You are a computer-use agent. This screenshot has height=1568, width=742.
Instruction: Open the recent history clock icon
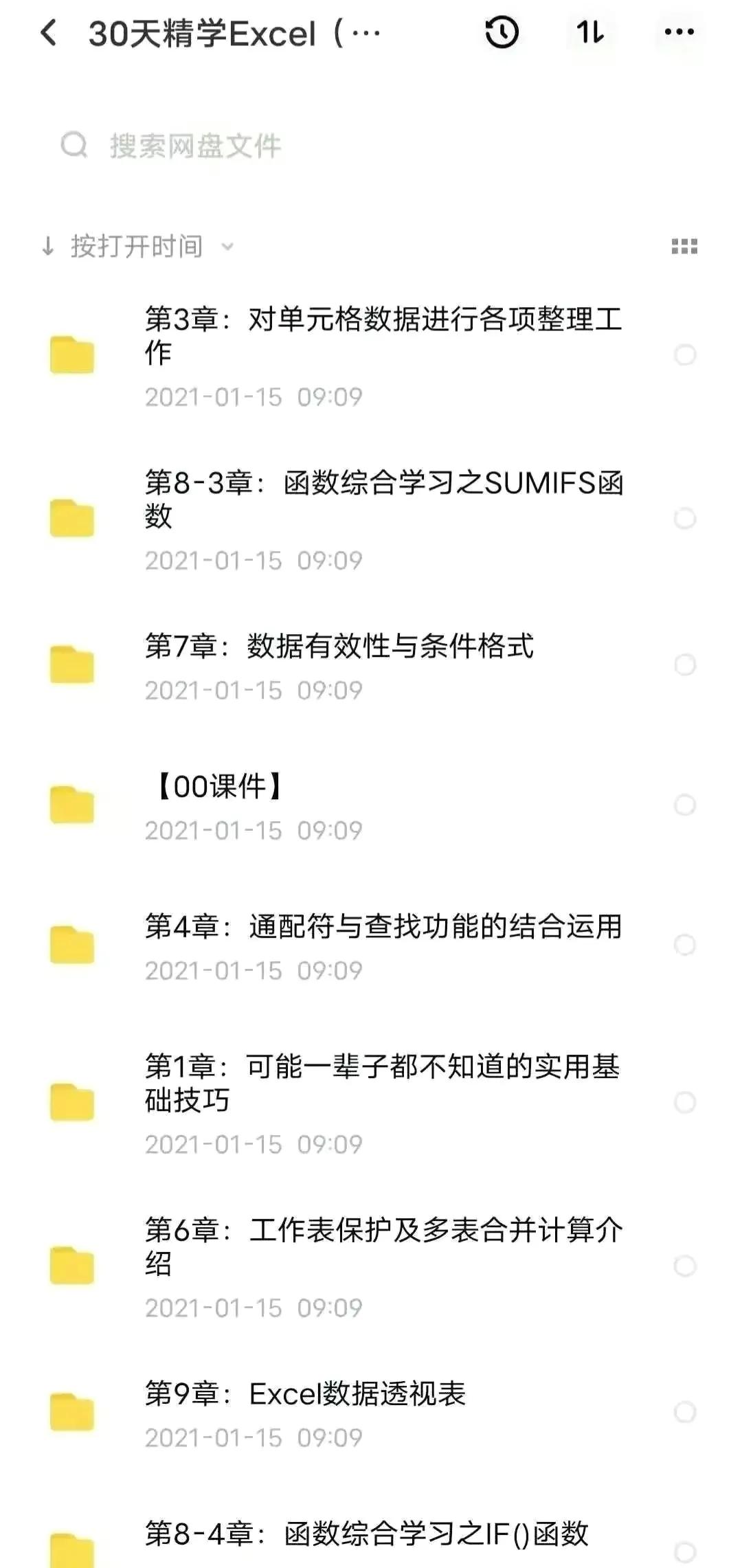tap(502, 33)
